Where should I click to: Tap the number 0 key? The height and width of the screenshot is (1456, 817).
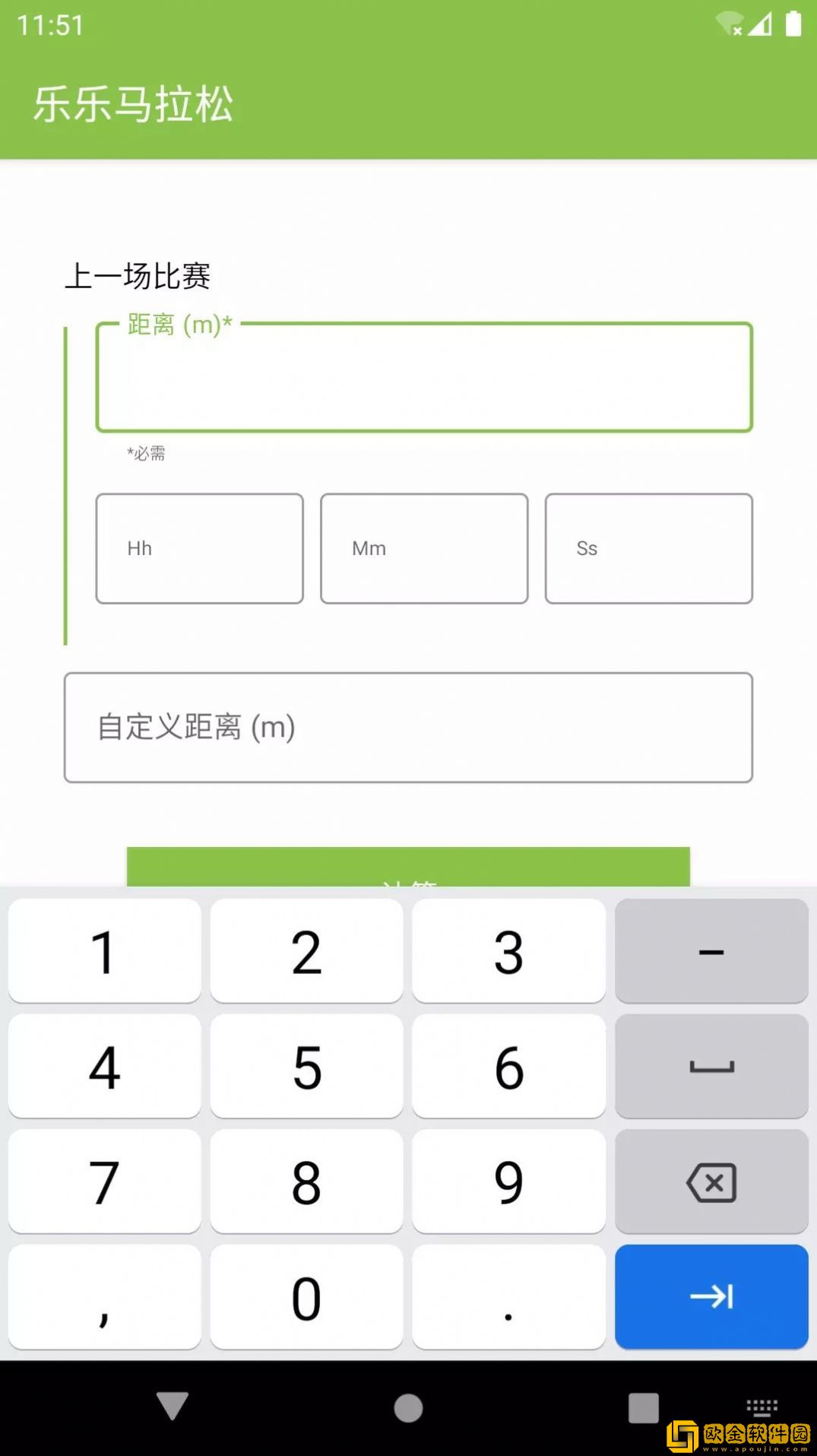coord(306,1298)
